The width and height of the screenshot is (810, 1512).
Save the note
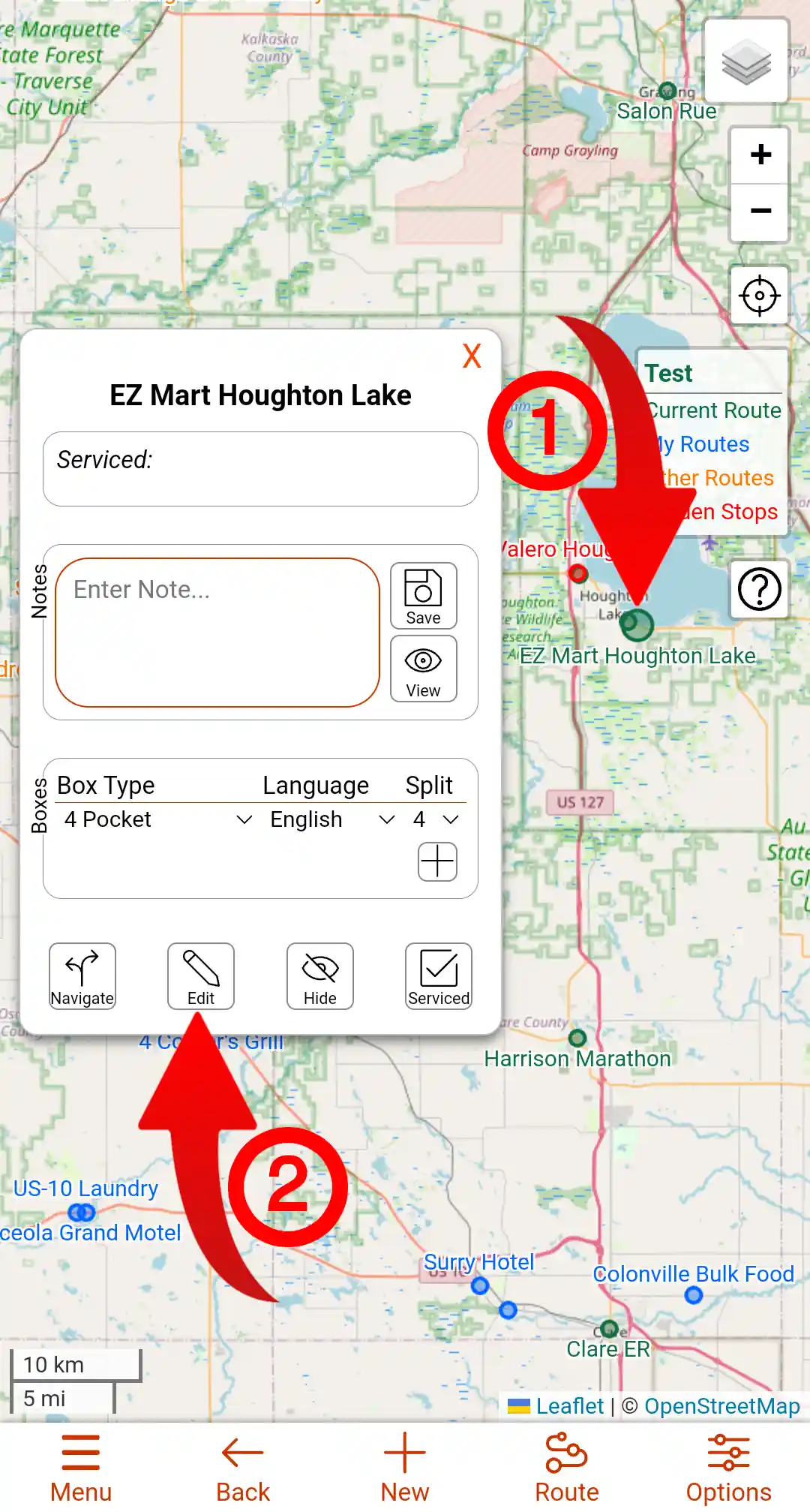point(423,596)
